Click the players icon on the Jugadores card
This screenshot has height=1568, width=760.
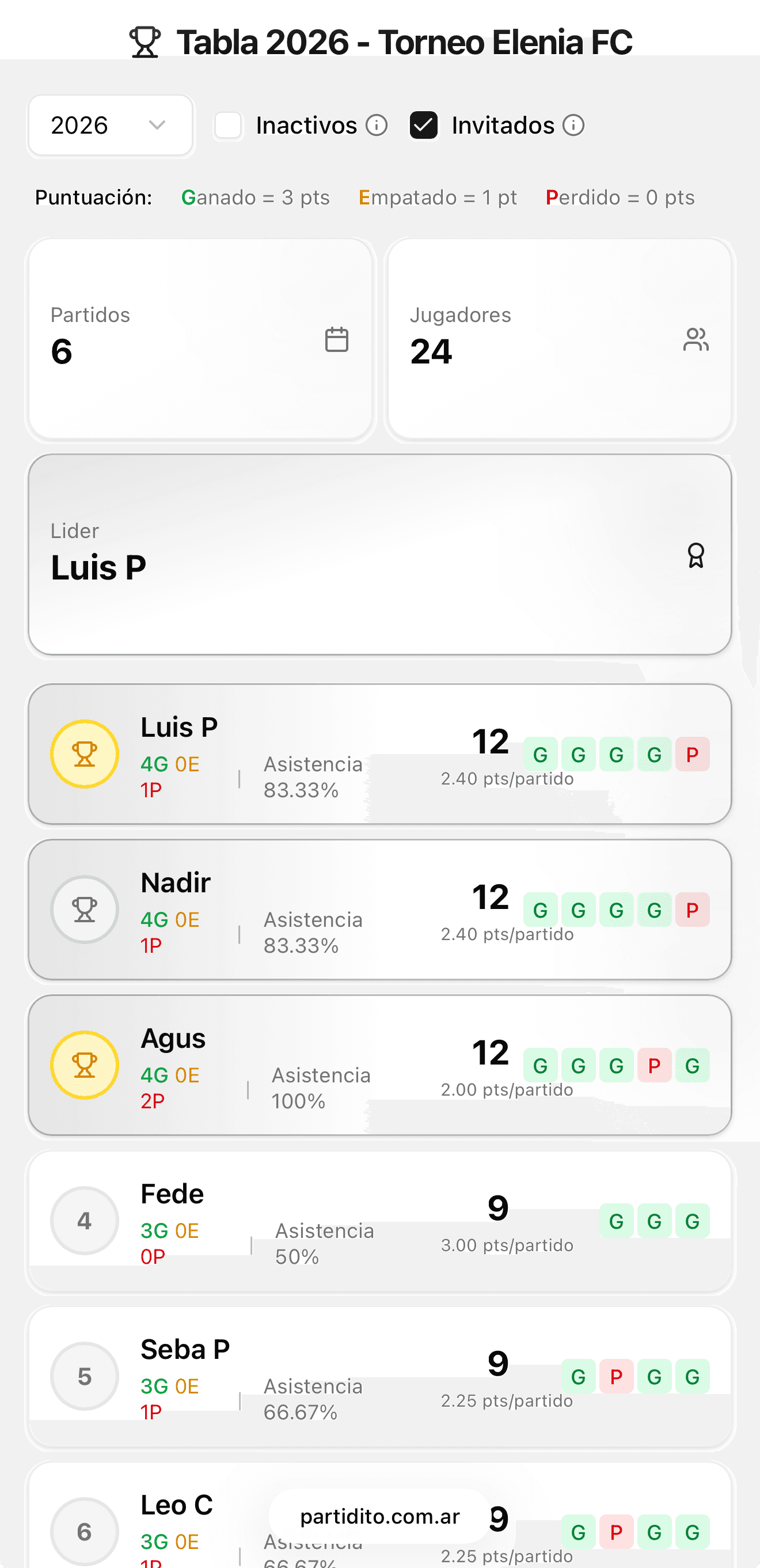click(x=696, y=340)
